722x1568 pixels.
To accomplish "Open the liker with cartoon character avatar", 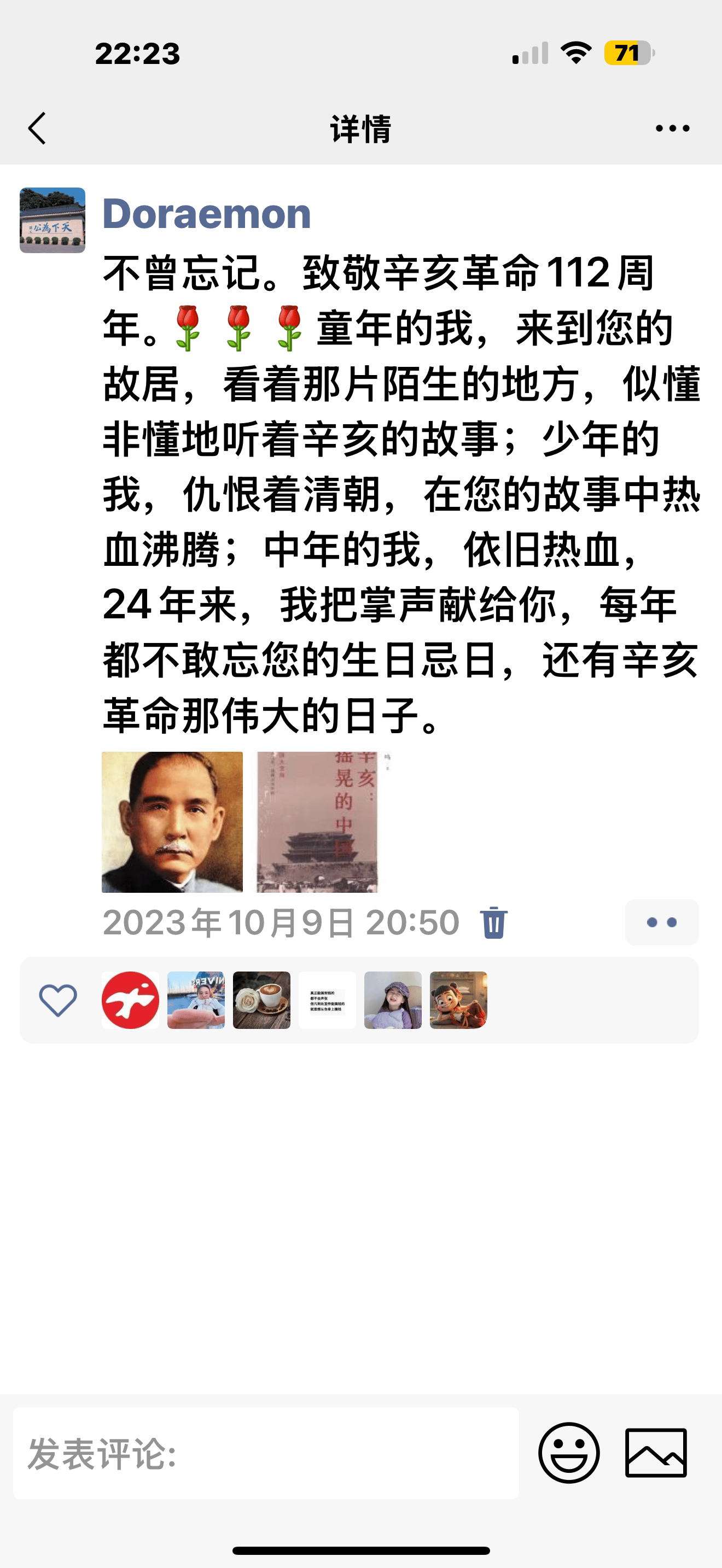I will (x=458, y=1000).
